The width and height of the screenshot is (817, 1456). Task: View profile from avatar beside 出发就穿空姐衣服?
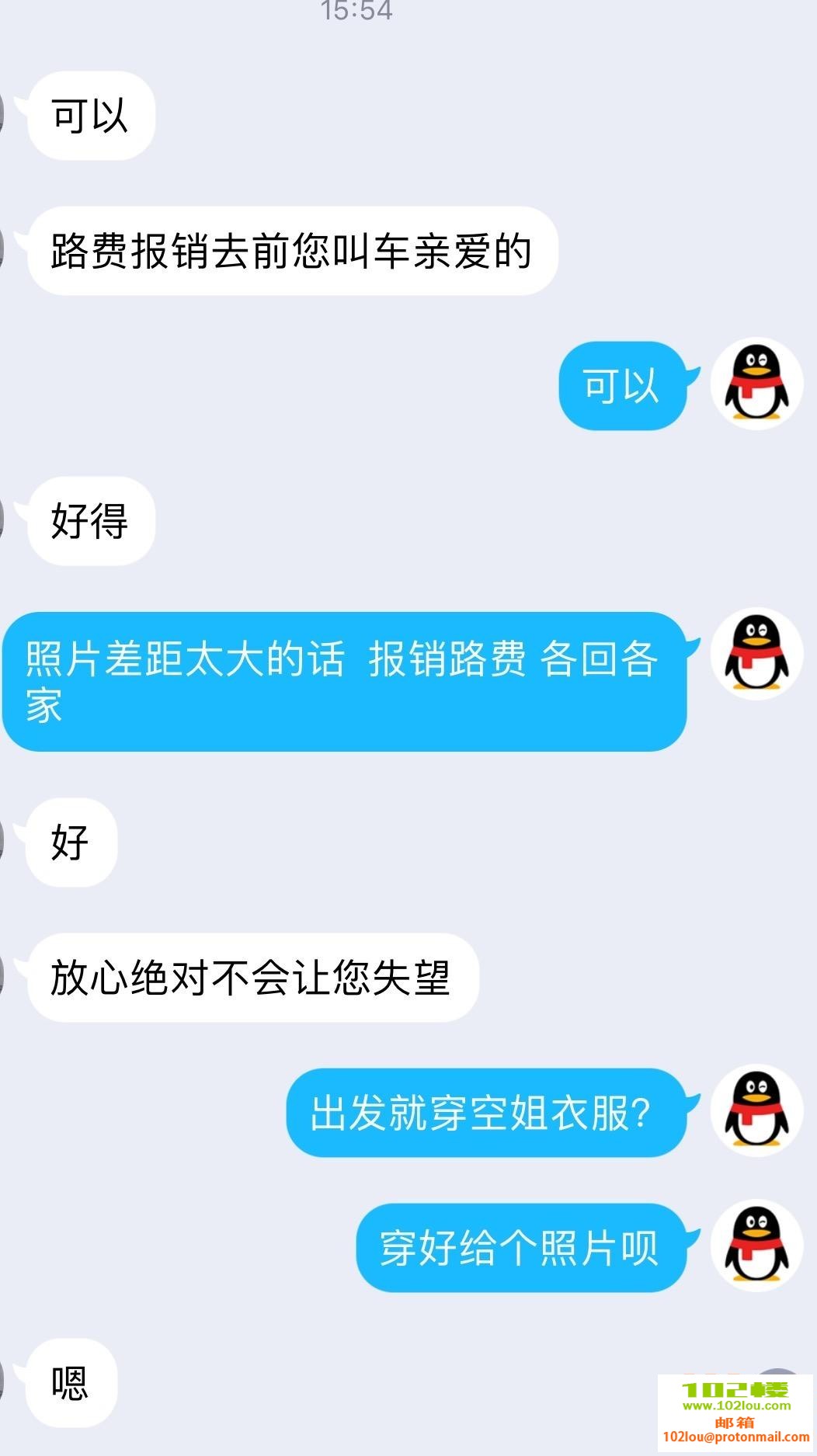(756, 1110)
